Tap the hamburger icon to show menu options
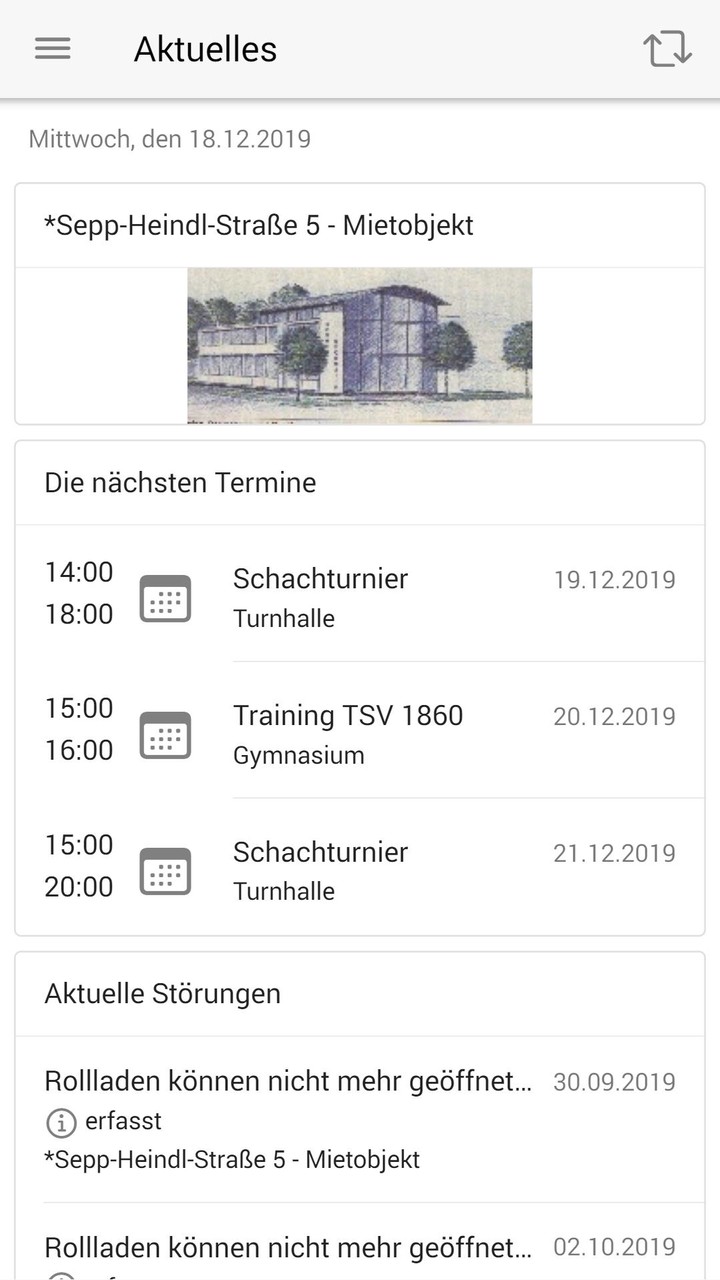 (x=51, y=49)
